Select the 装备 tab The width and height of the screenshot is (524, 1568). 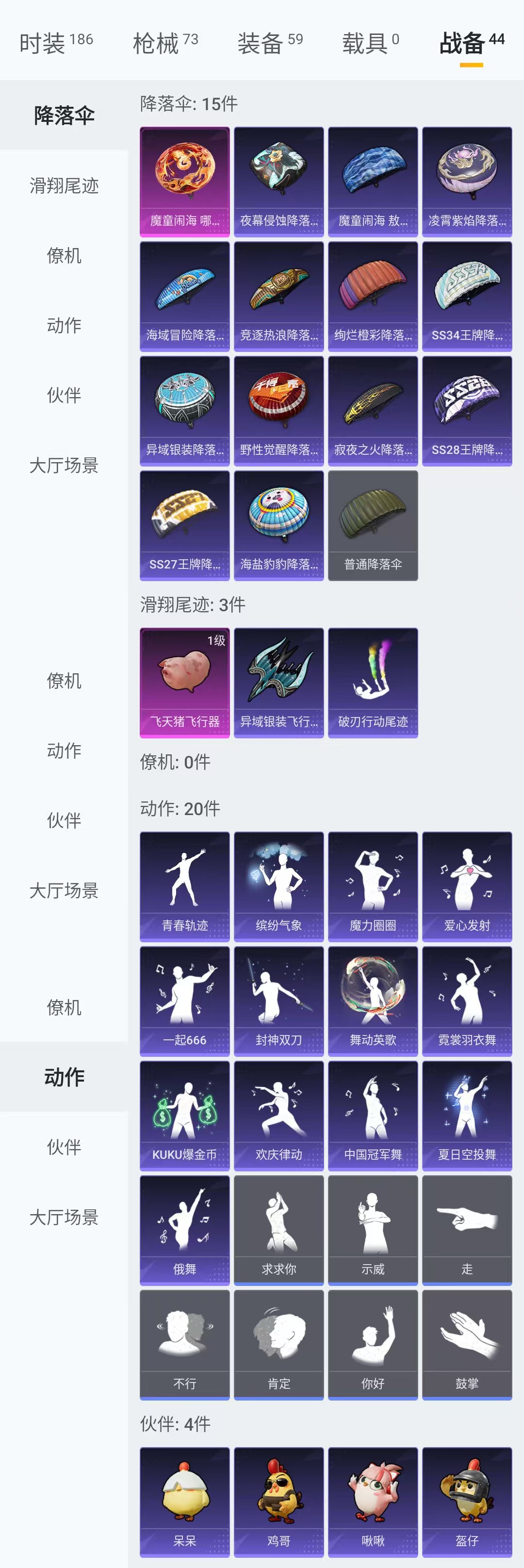pyautogui.click(x=270, y=43)
